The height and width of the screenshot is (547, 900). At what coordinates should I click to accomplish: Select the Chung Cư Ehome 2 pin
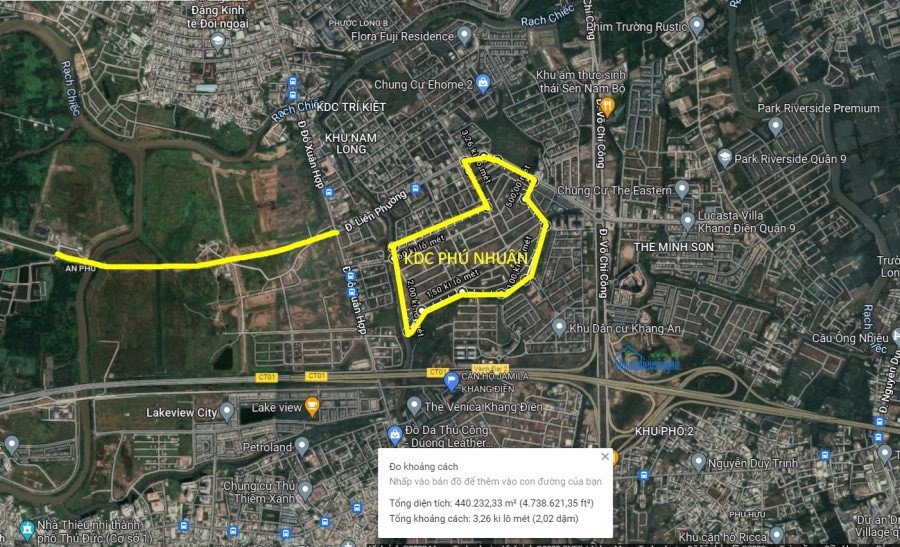pyautogui.click(x=483, y=82)
